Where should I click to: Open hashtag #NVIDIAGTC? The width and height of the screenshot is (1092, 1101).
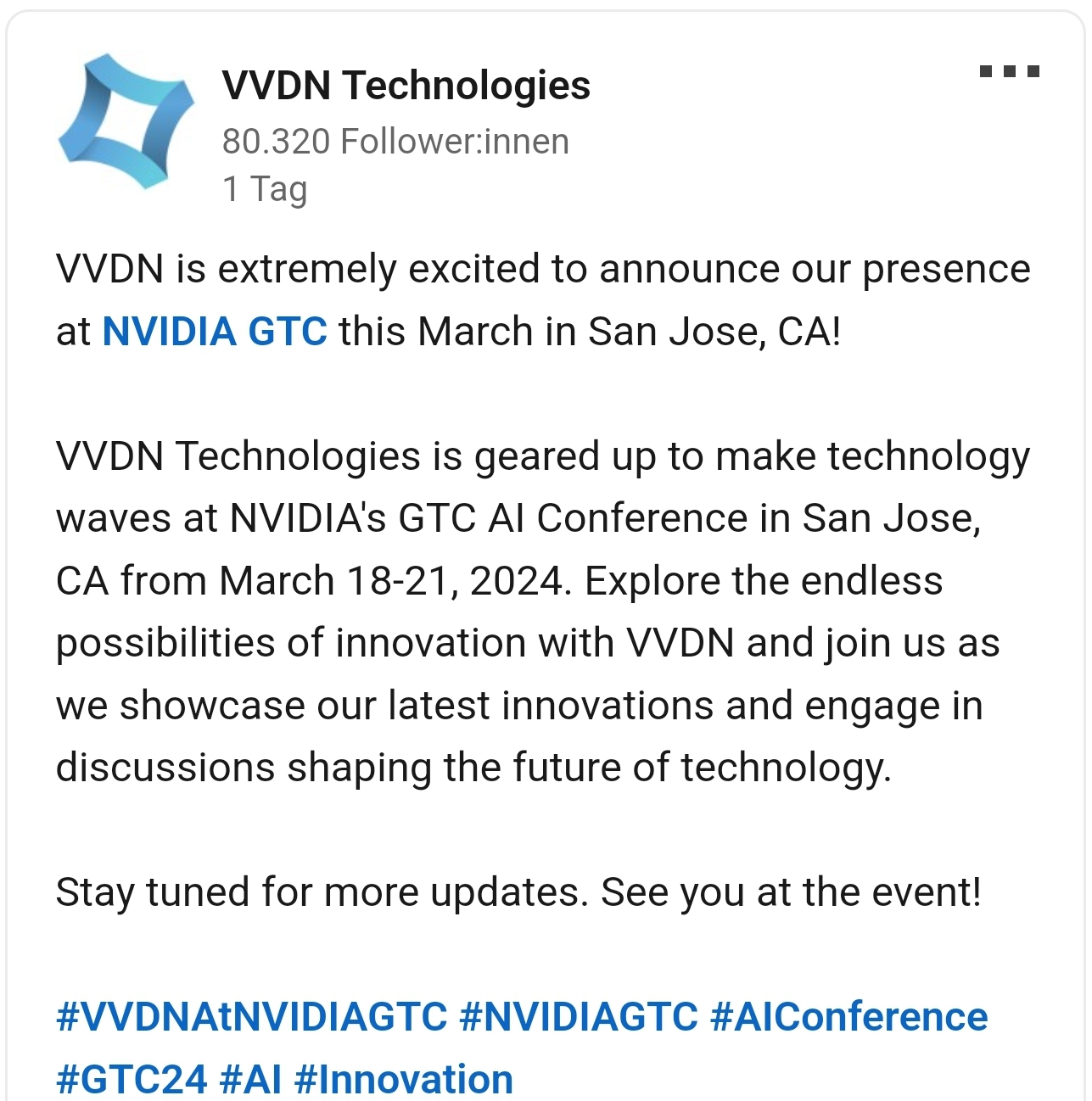click(578, 1016)
